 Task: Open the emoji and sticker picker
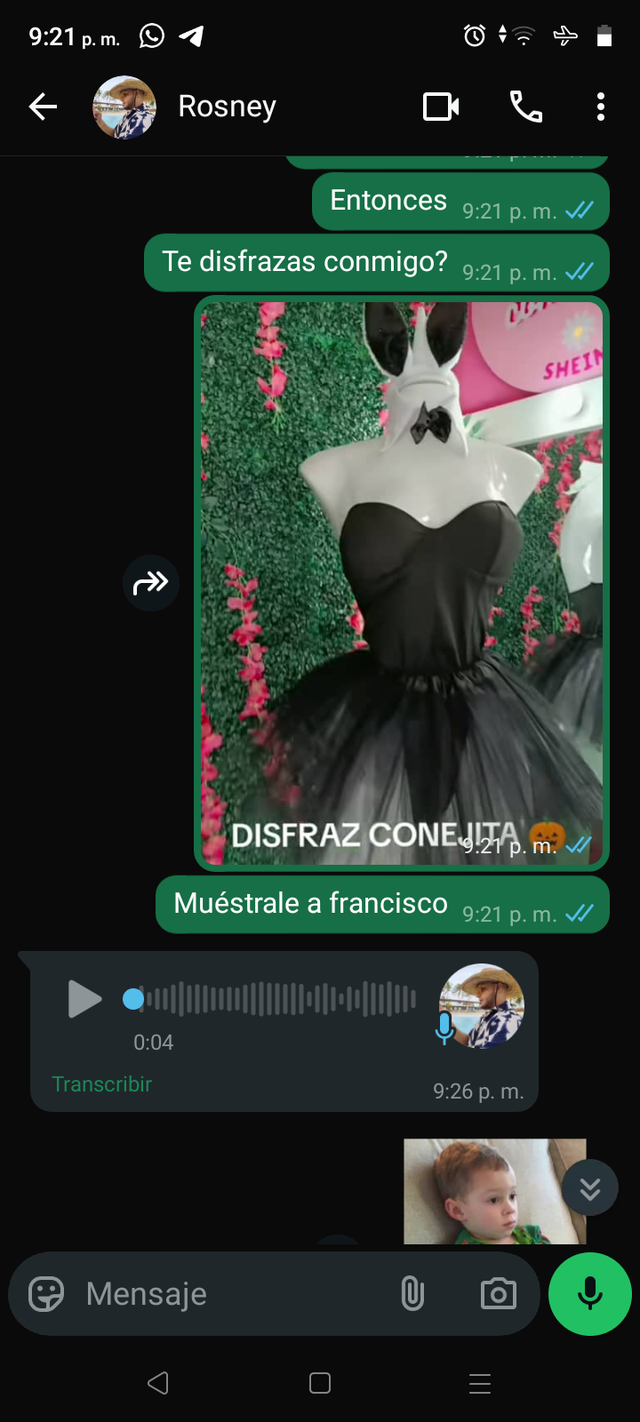tap(46, 1294)
